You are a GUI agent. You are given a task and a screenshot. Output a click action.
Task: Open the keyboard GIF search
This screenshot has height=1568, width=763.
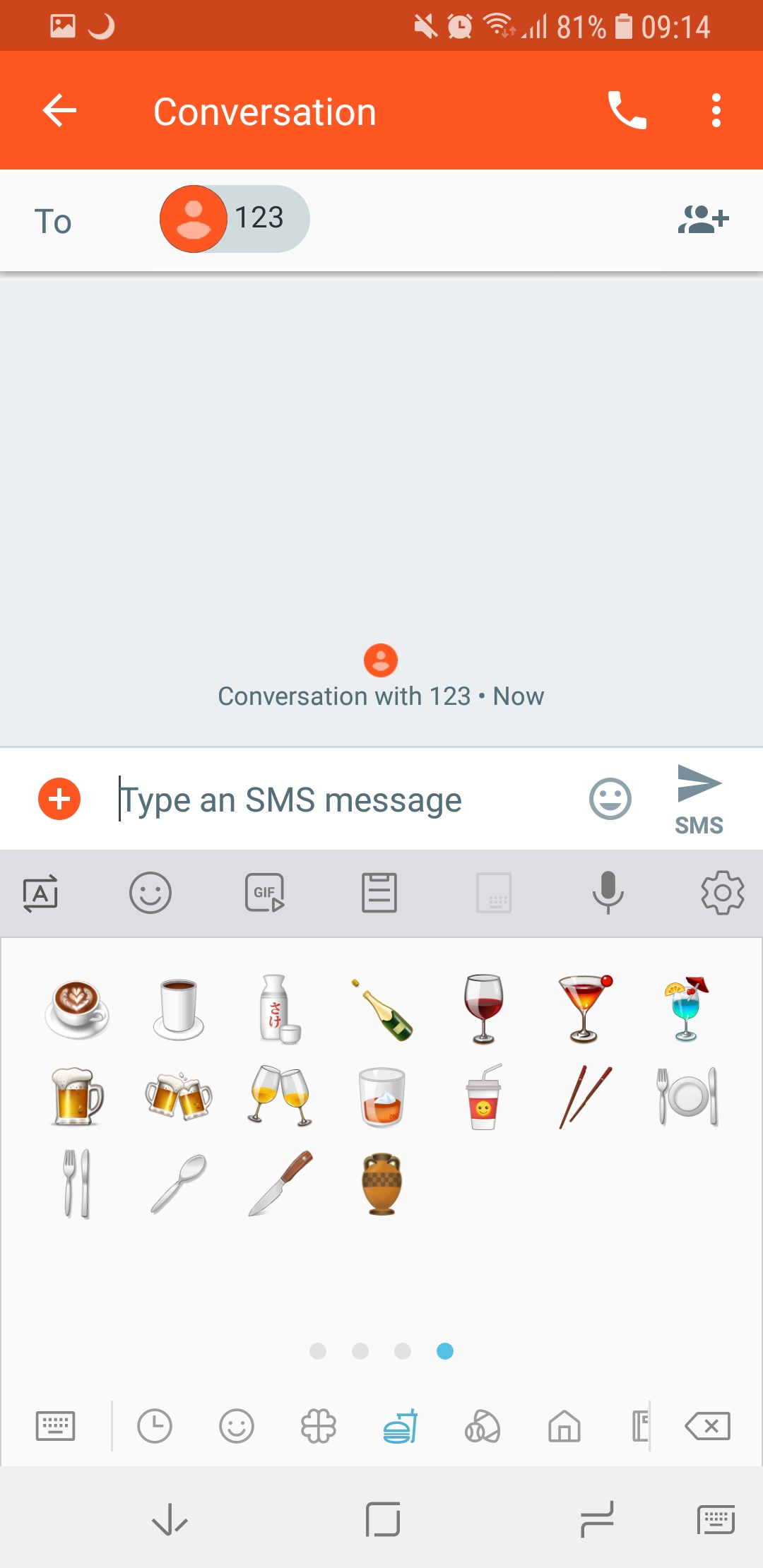[x=265, y=893]
